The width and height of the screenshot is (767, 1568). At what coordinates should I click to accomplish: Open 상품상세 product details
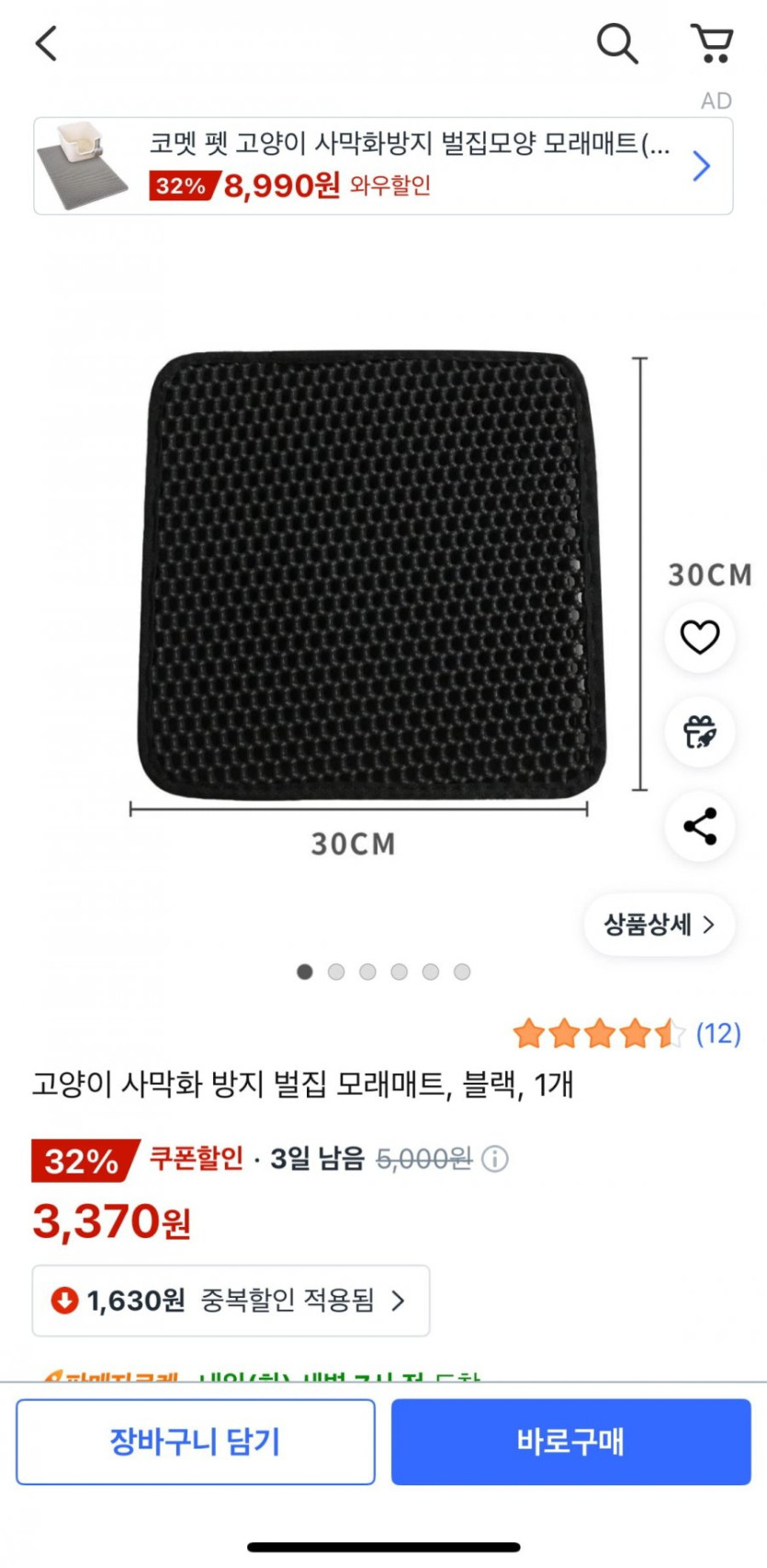point(659,925)
